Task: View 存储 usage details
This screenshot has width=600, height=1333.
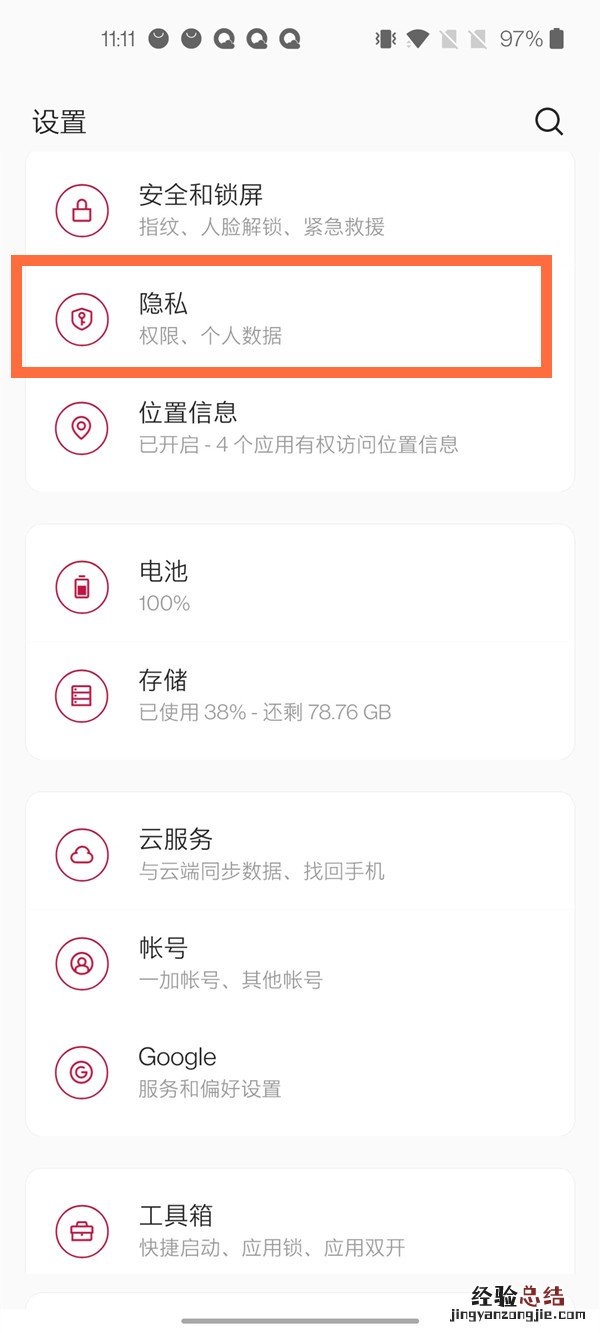Action: pos(300,695)
